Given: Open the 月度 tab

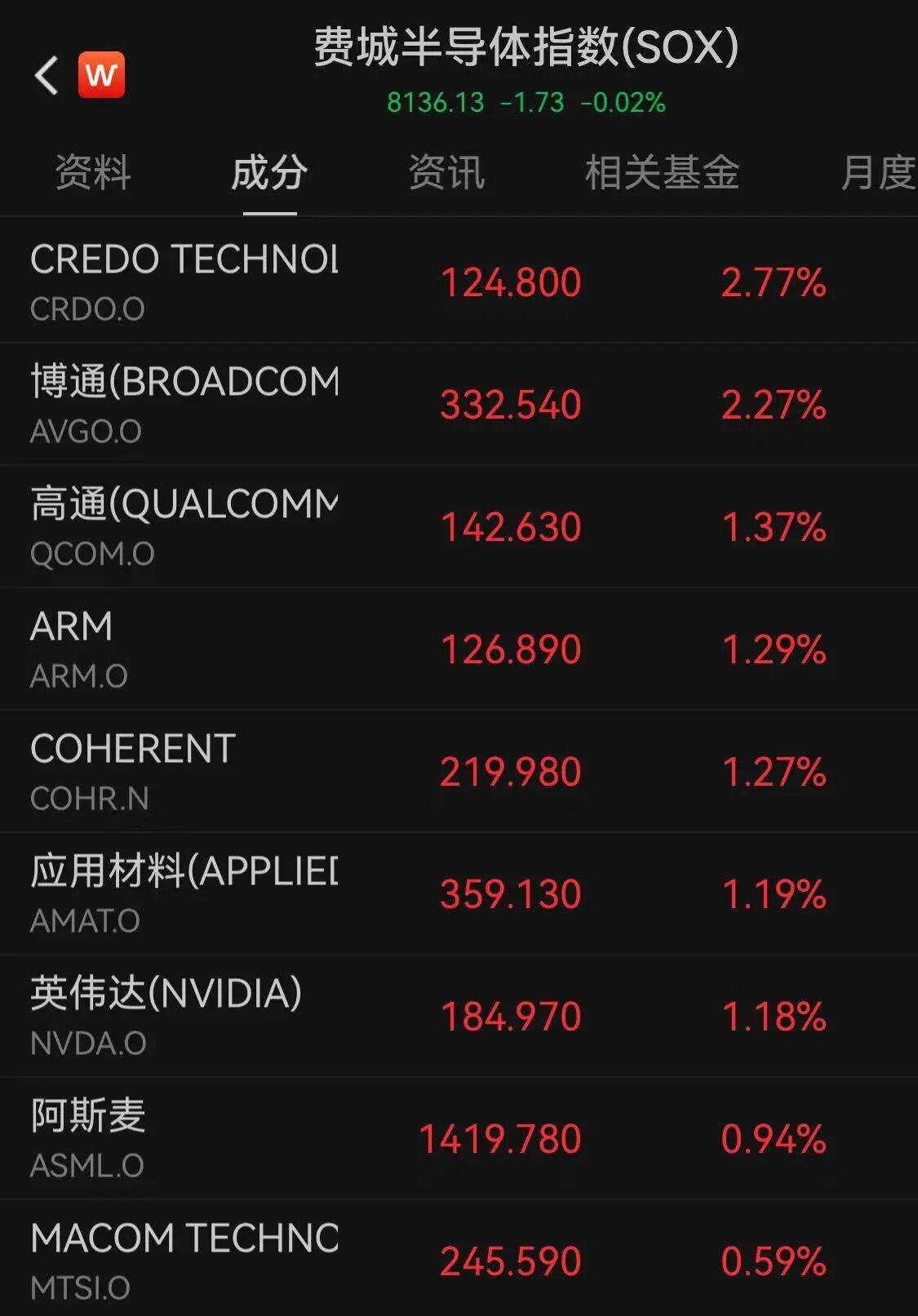Looking at the screenshot, I should tap(881, 173).
